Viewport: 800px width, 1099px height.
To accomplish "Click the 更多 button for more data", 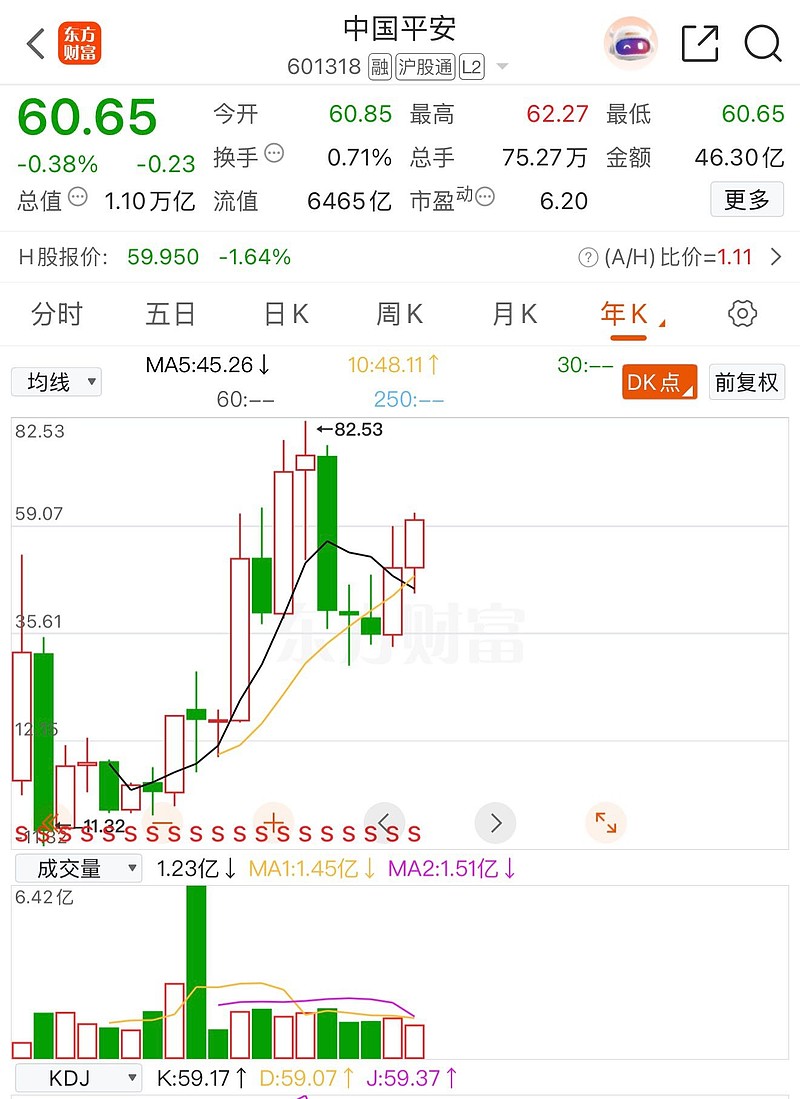I will (746, 199).
